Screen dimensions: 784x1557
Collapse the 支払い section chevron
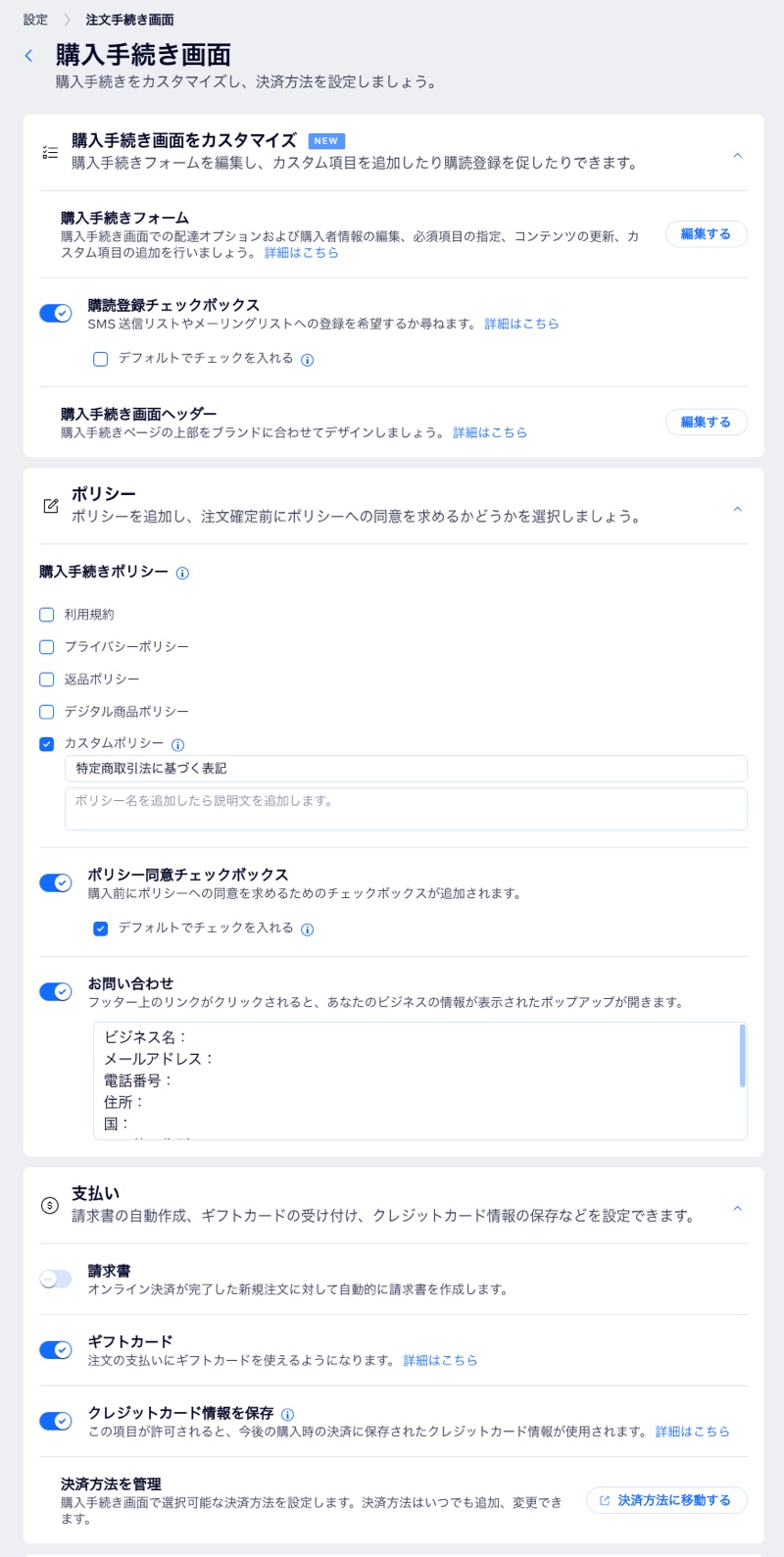coord(739,1206)
